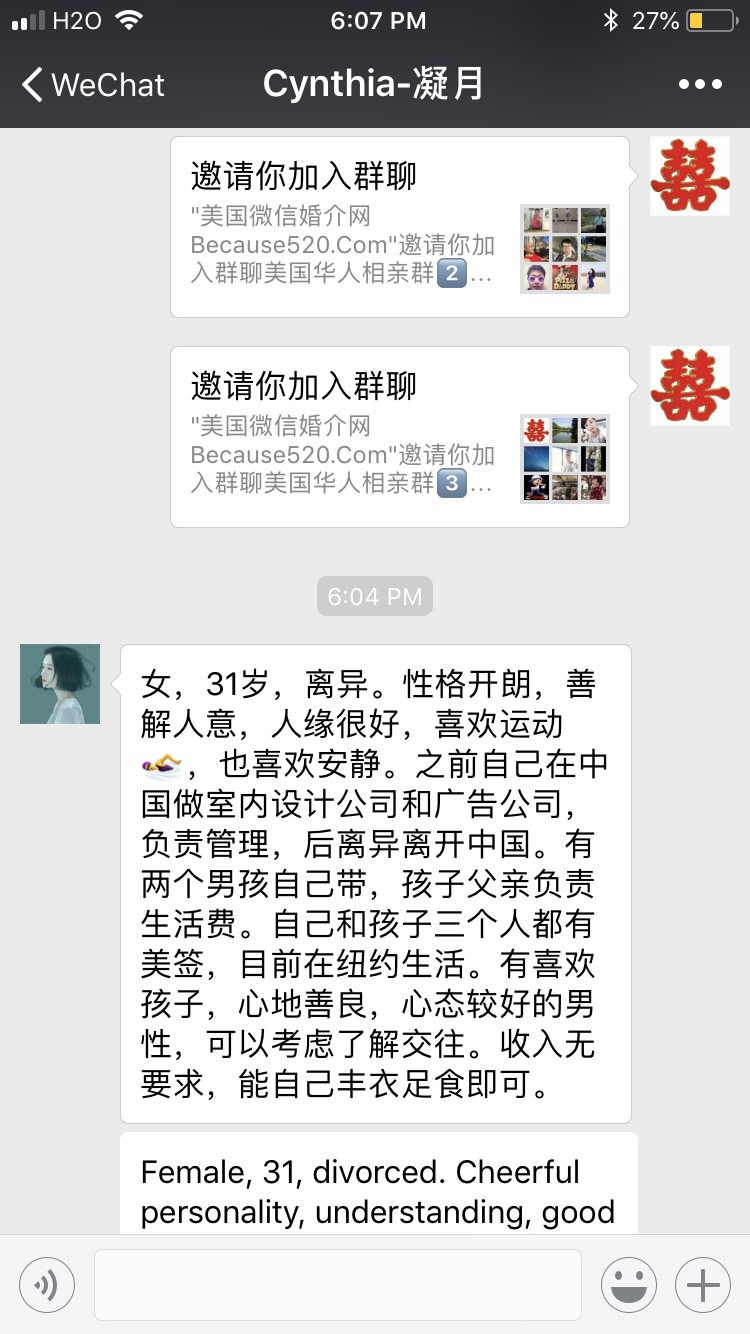Open group invitation for 美国华人相亲群 3
This screenshot has height=1334, width=750.
coord(399,437)
